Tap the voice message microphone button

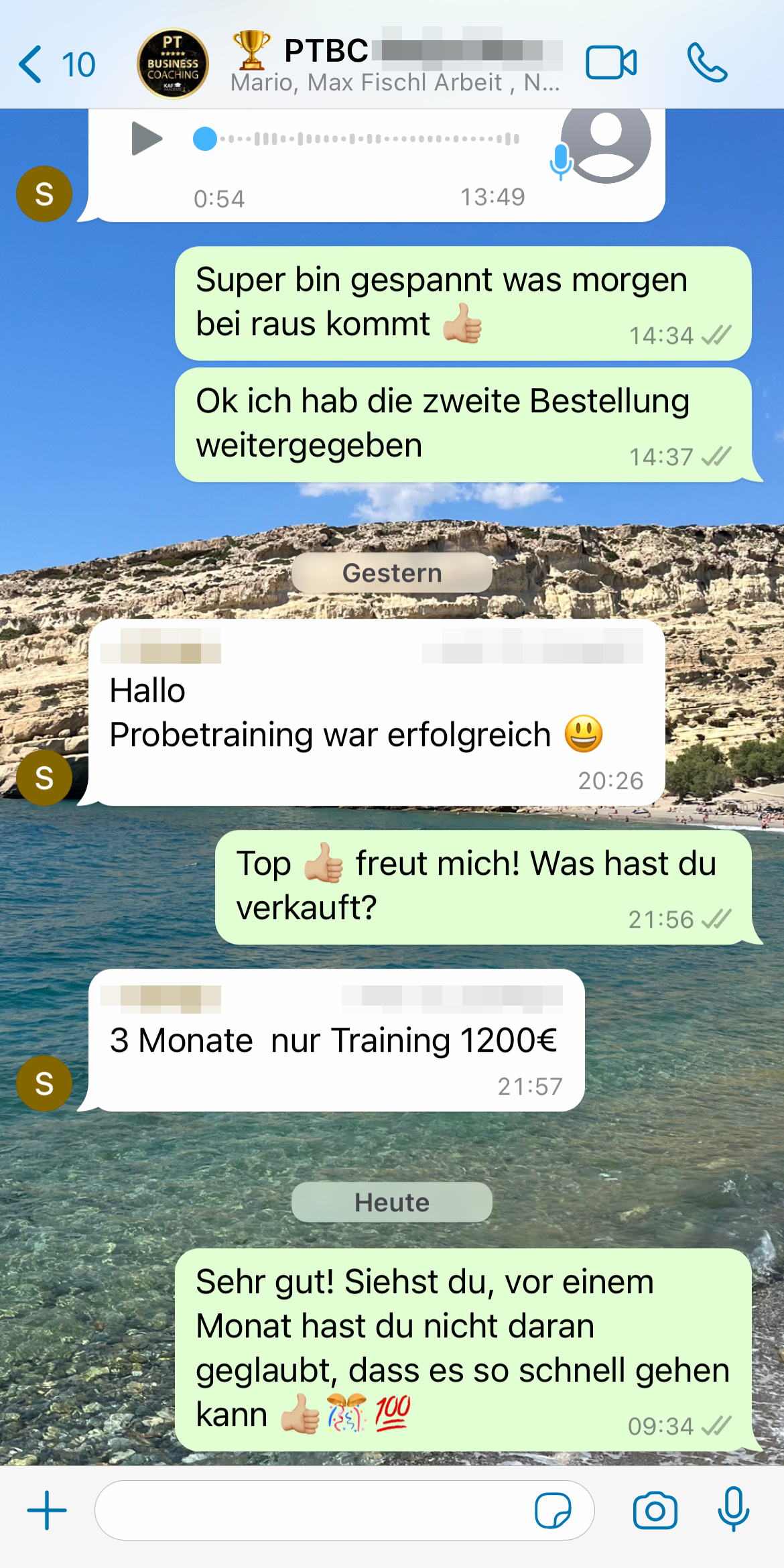[734, 1511]
